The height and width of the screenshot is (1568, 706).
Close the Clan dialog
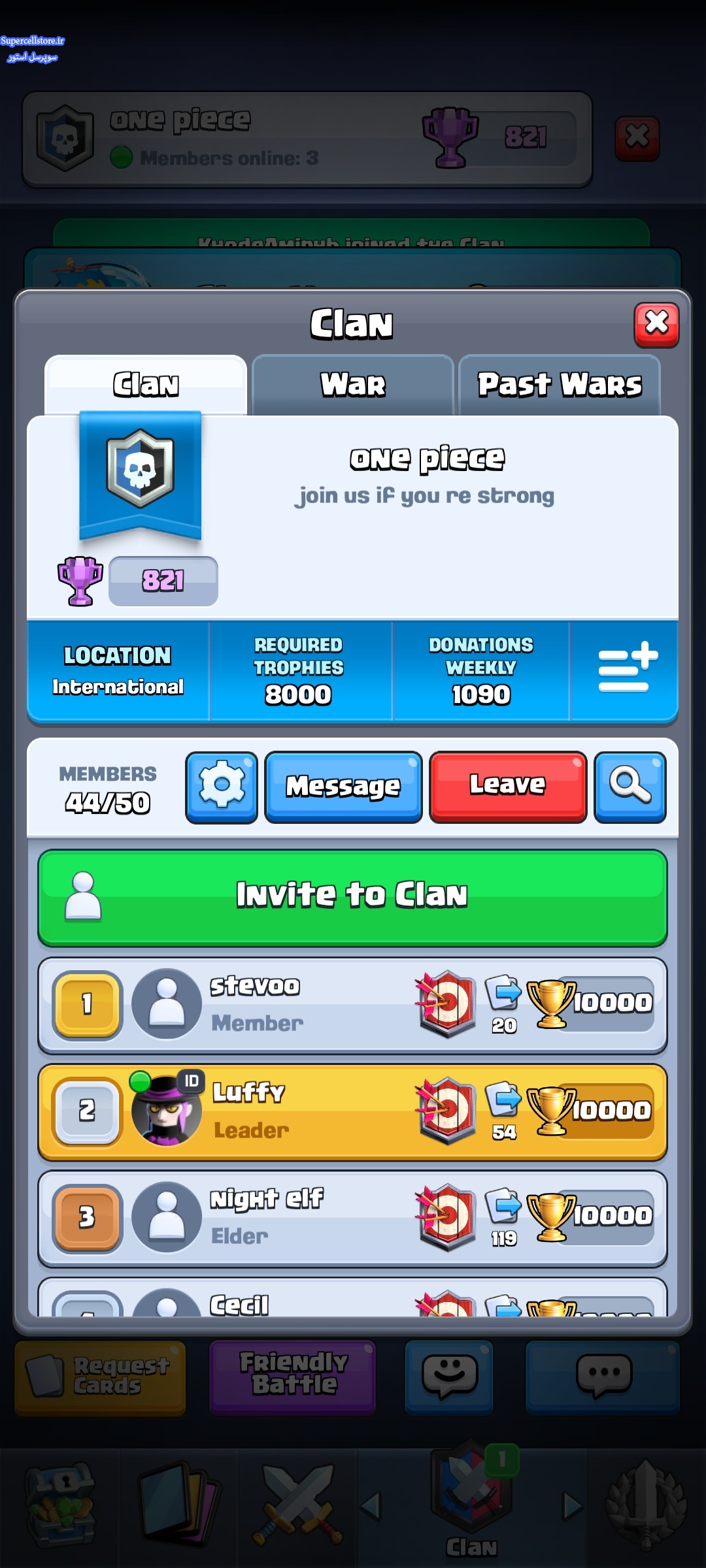[x=656, y=324]
